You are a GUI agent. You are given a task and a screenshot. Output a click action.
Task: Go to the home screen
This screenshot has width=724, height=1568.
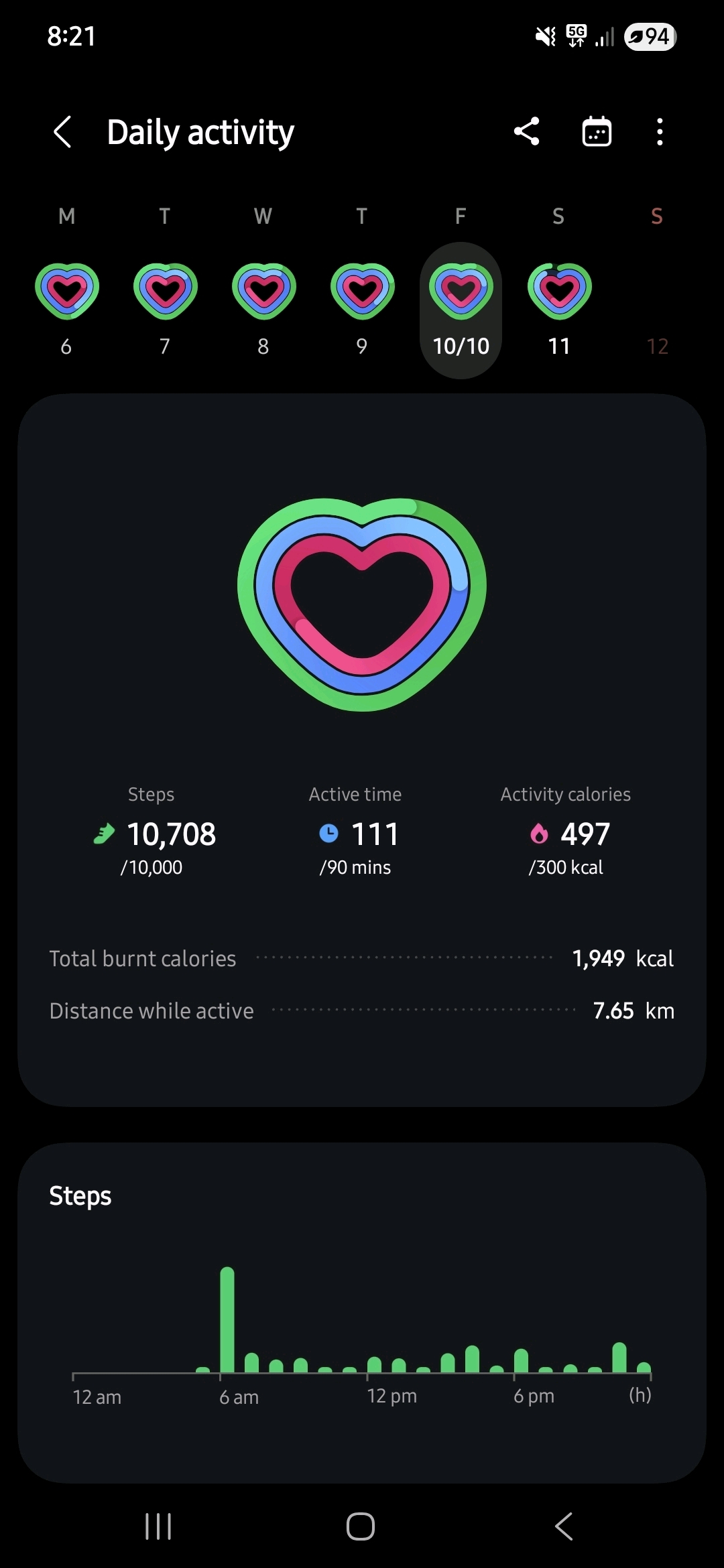point(361,1526)
